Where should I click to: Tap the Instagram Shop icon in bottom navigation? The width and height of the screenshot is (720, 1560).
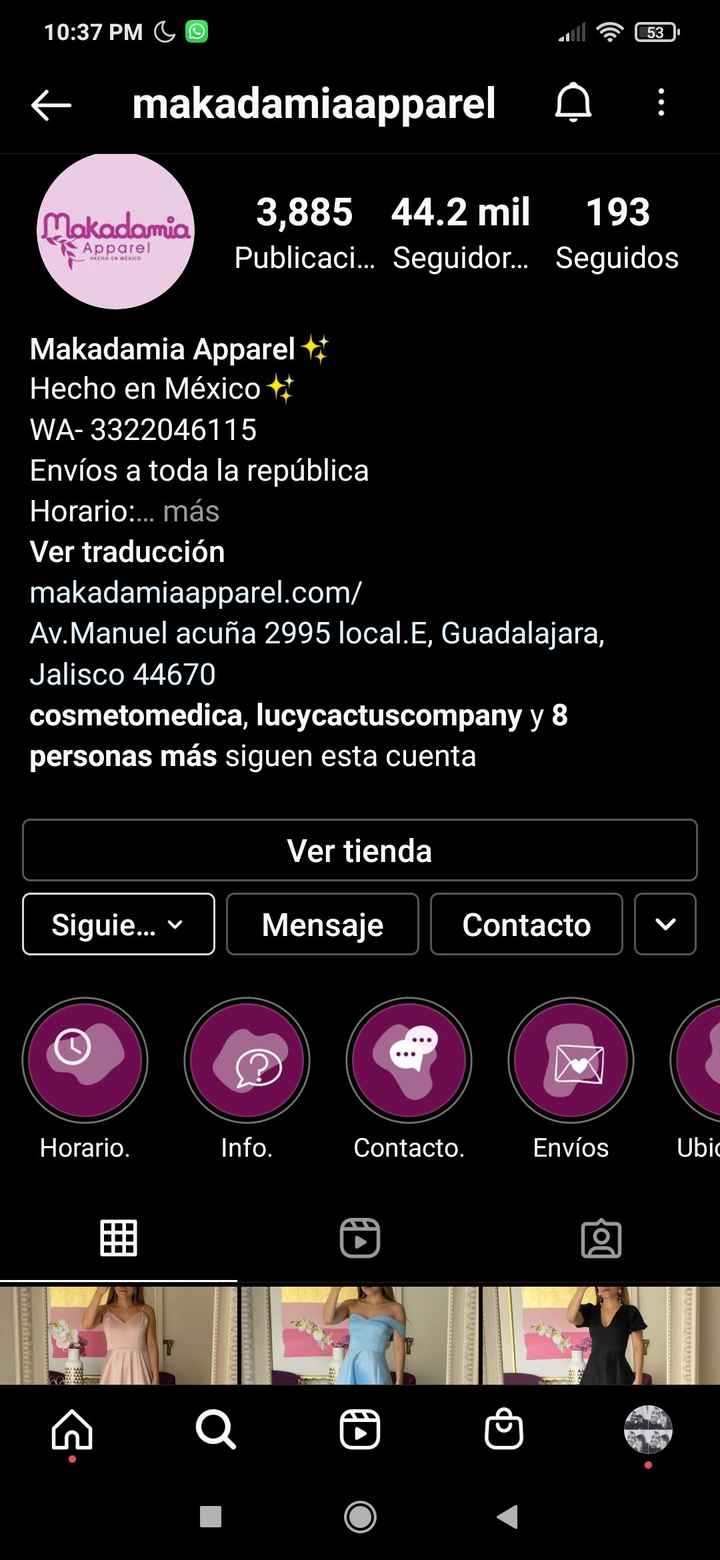[x=504, y=1430]
